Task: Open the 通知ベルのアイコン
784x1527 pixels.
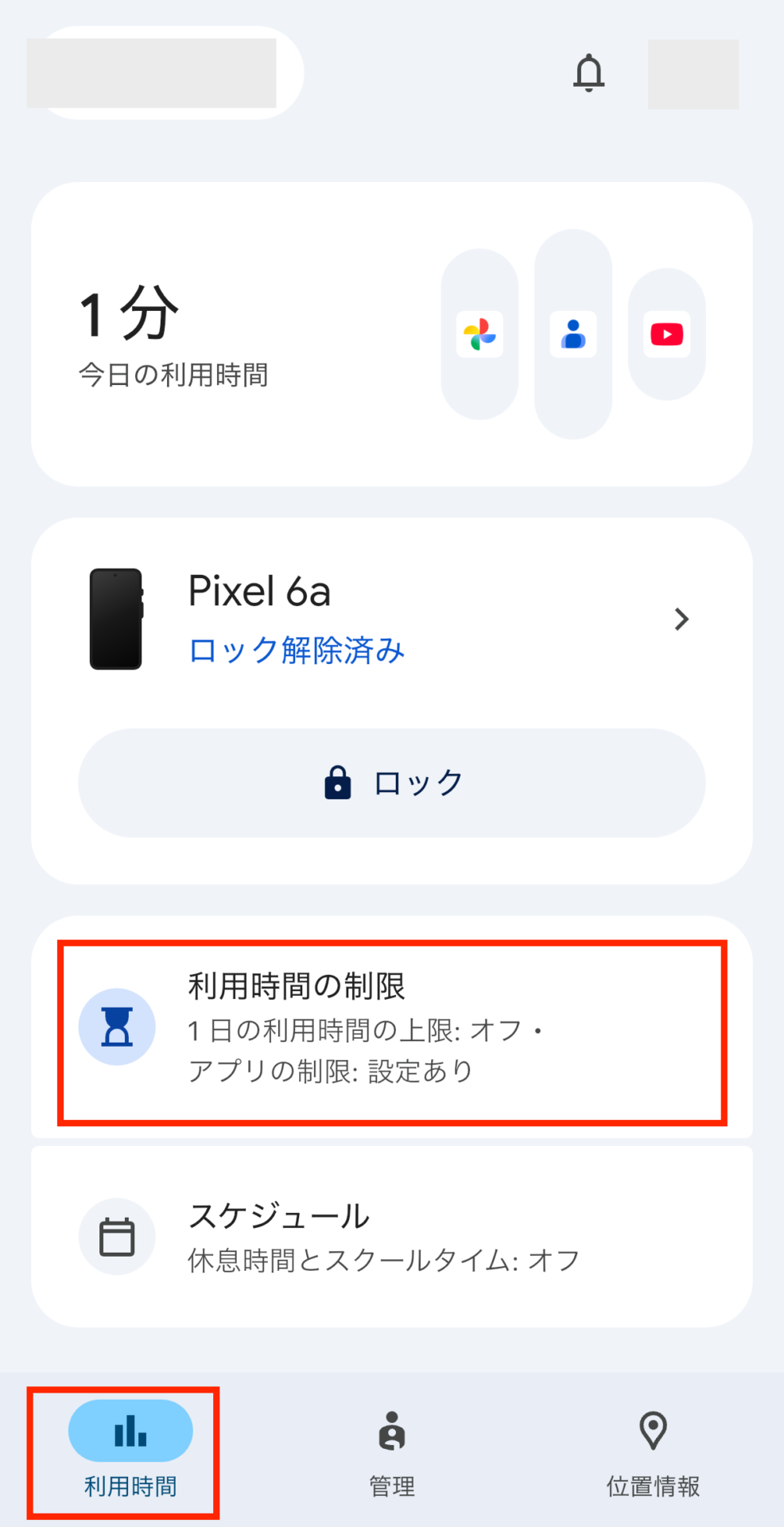Action: [x=589, y=73]
